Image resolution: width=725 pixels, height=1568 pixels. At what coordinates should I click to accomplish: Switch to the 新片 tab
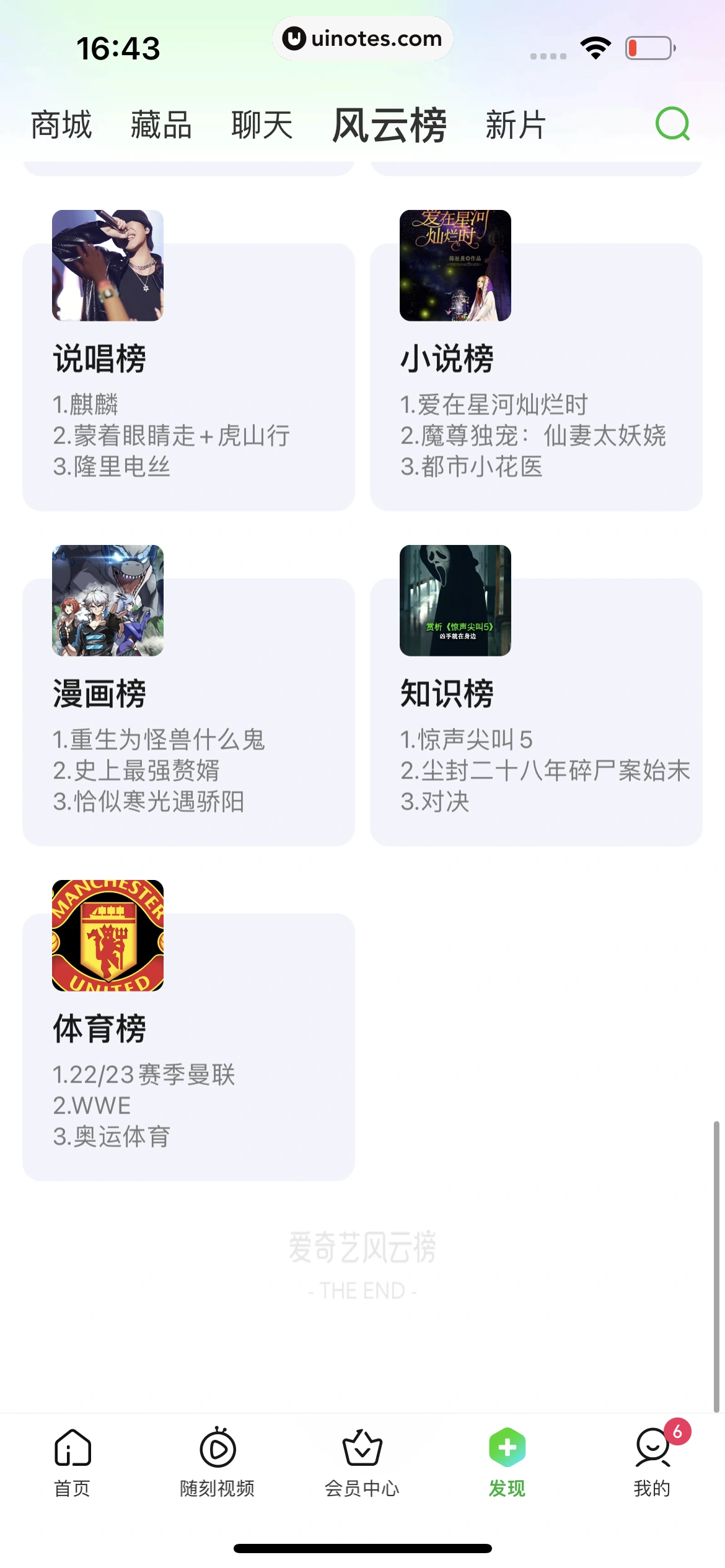pyautogui.click(x=514, y=125)
